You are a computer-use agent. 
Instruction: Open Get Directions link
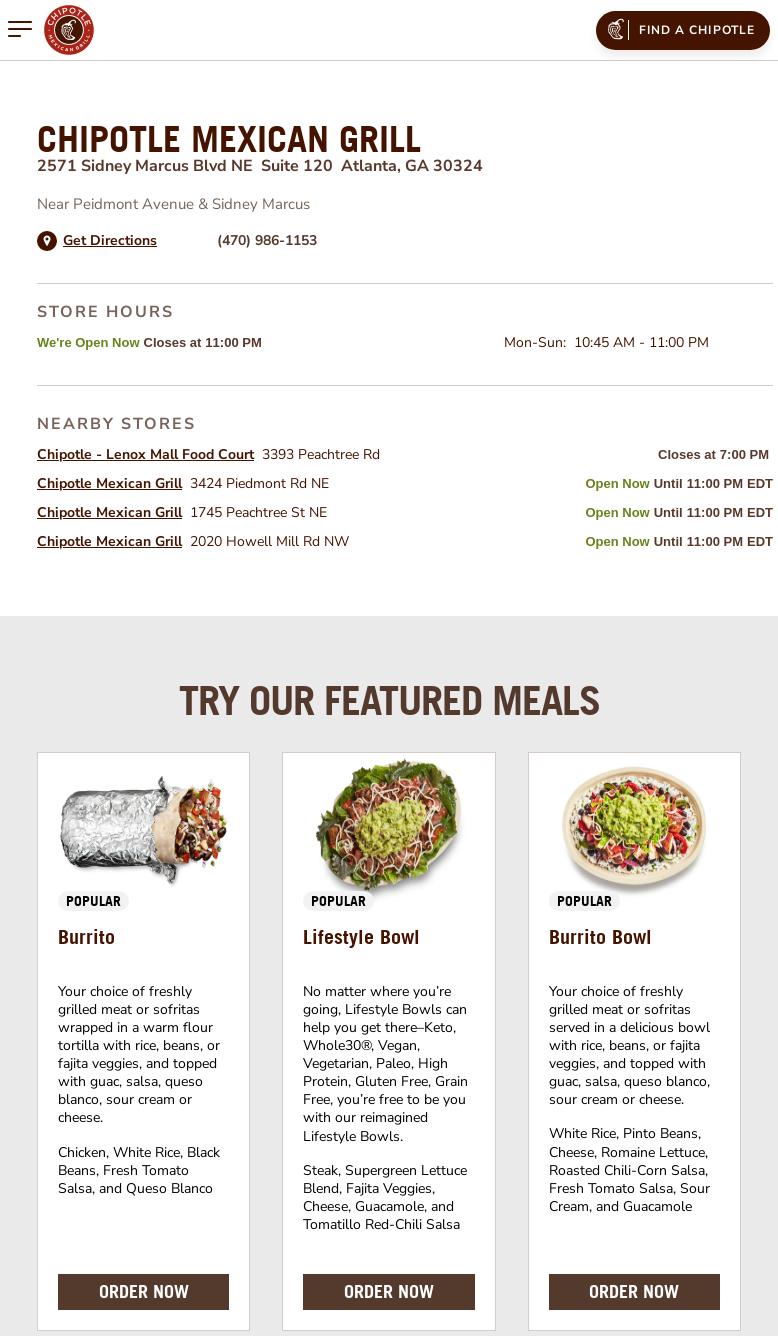(110, 240)
